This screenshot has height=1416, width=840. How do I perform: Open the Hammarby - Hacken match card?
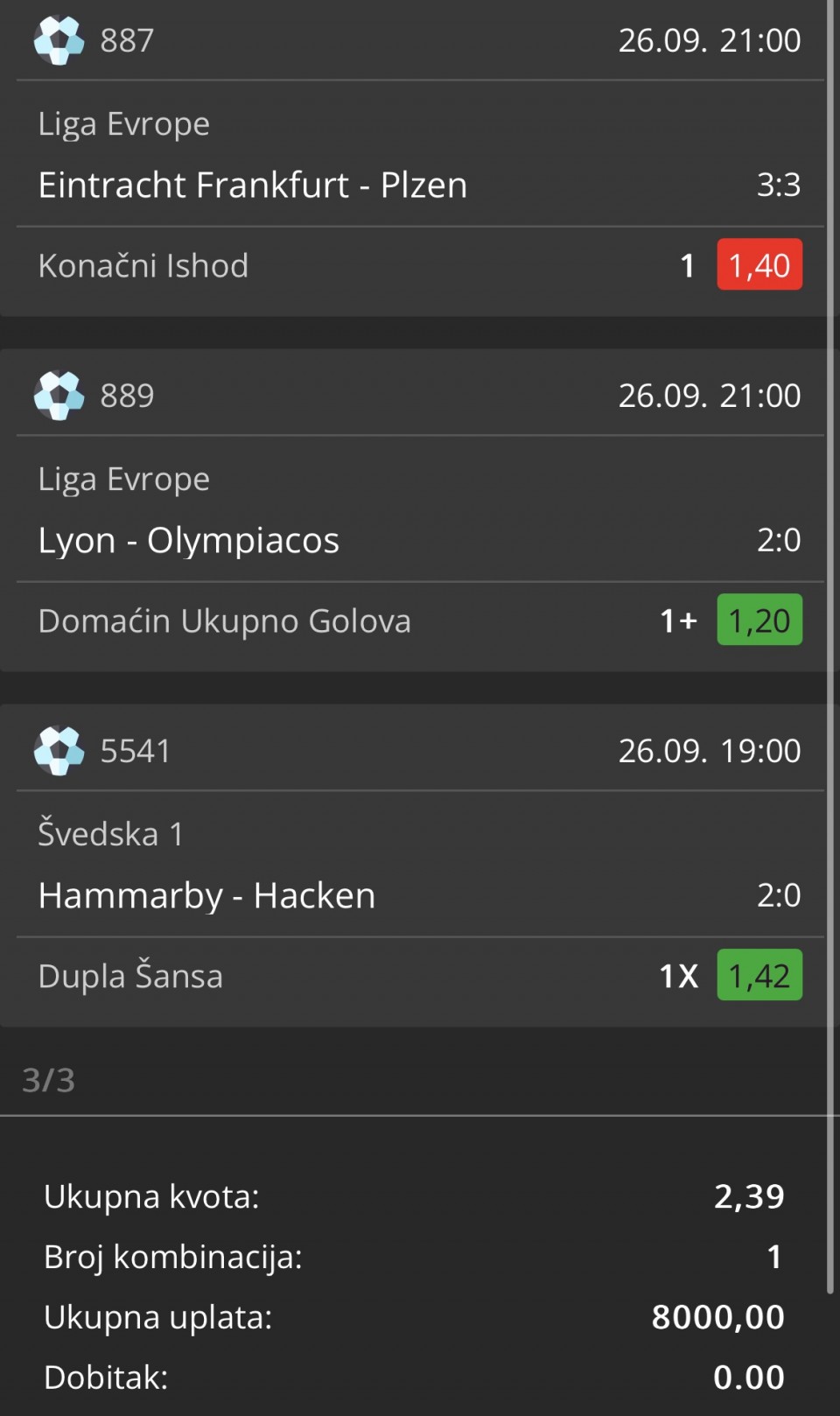[x=206, y=895]
